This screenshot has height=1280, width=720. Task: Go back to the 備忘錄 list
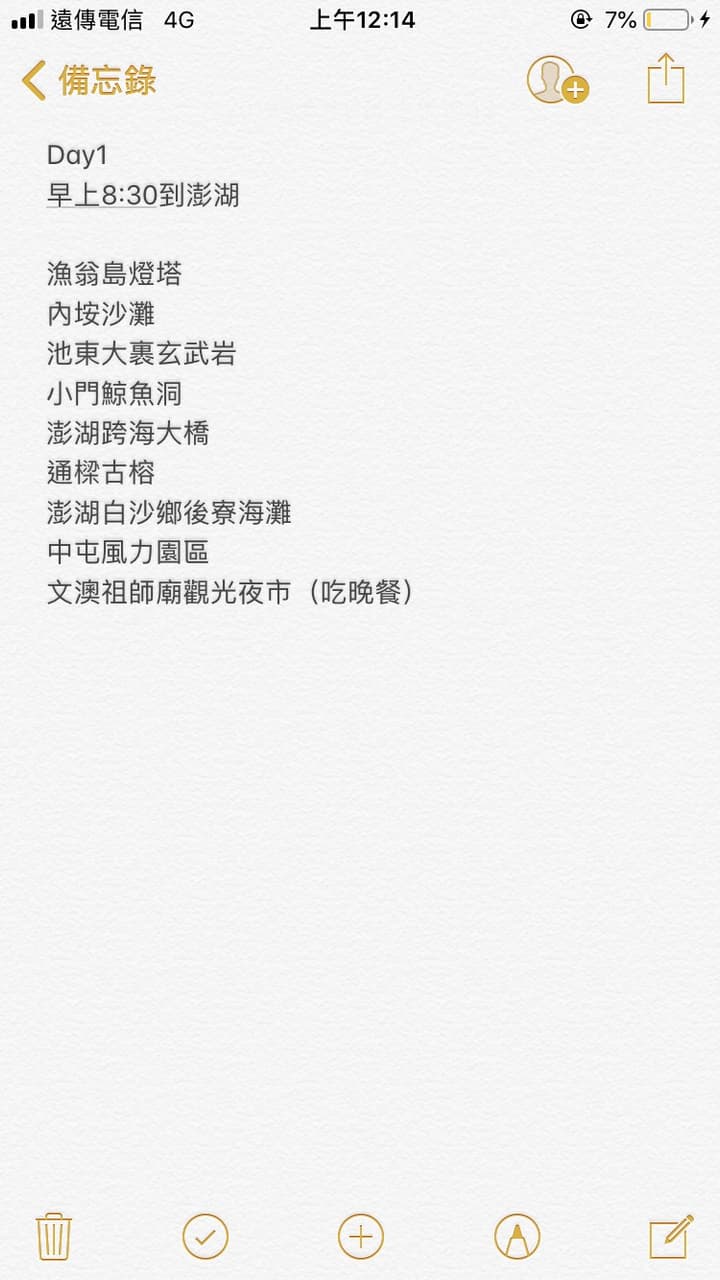[88, 80]
